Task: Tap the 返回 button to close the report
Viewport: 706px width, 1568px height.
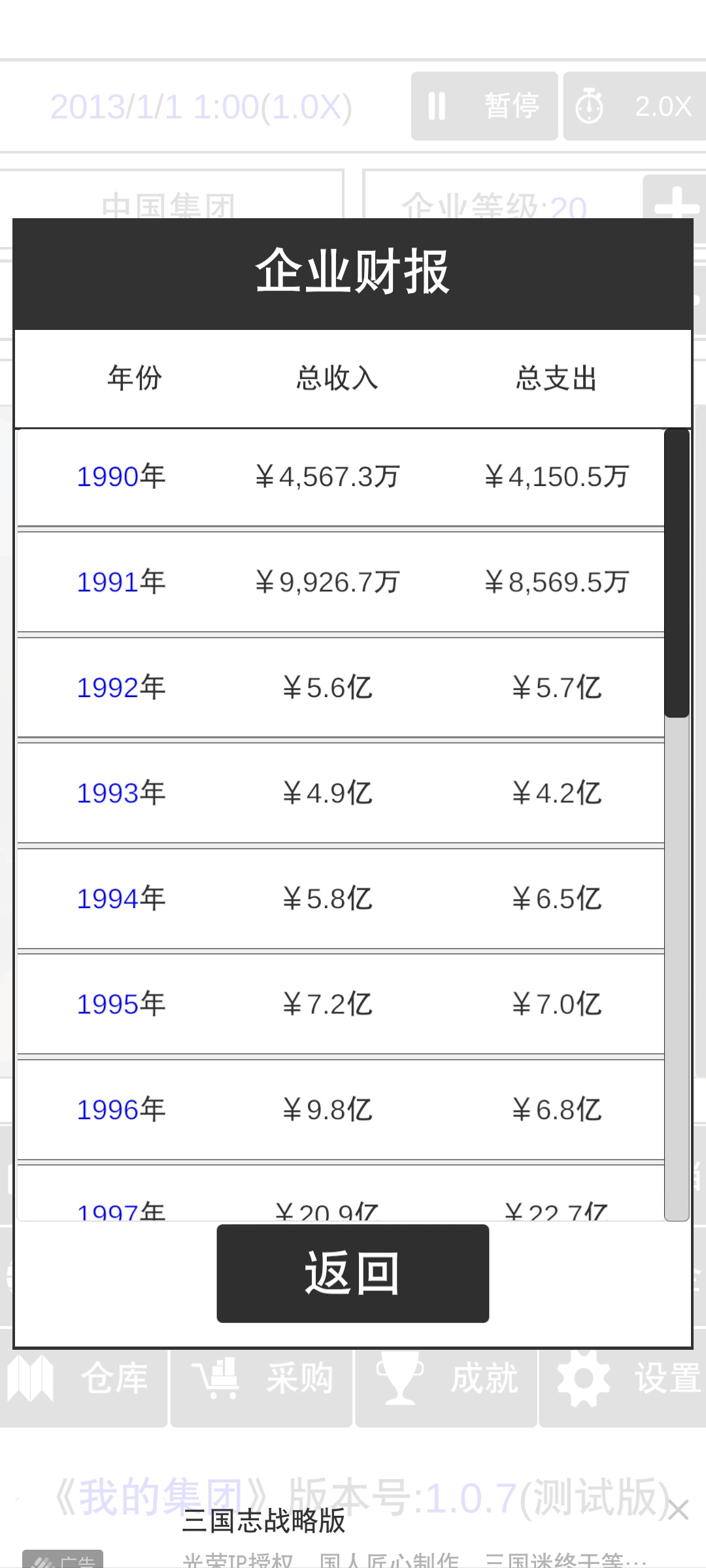Action: coord(353,1273)
